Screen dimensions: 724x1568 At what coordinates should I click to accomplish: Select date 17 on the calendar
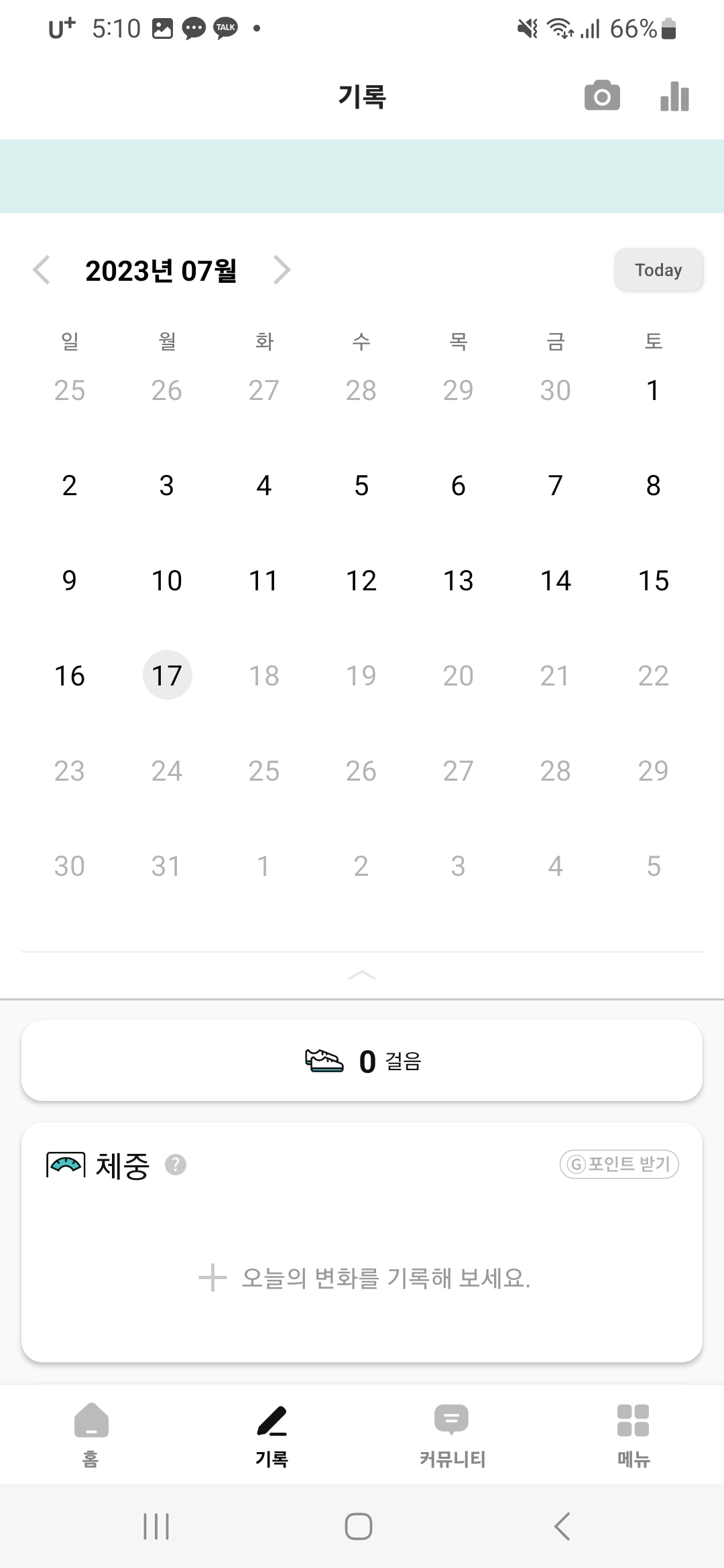click(x=167, y=675)
